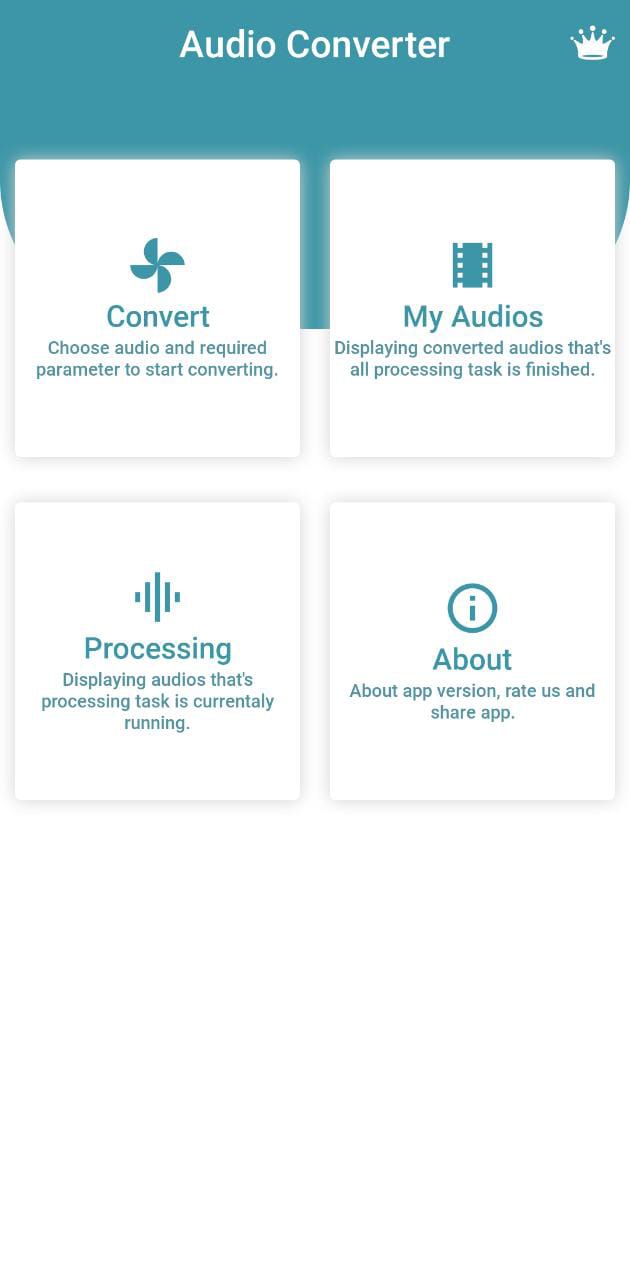Open the premium crown icon

592,44
